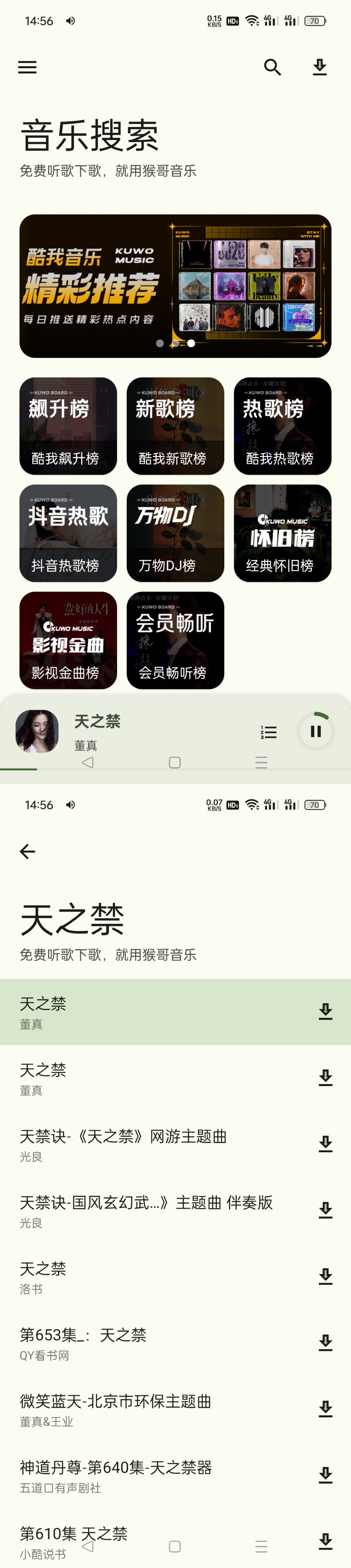Open the 酷我音乐 精彩推荐 banner
The width and height of the screenshot is (351, 1568).
pos(175,285)
